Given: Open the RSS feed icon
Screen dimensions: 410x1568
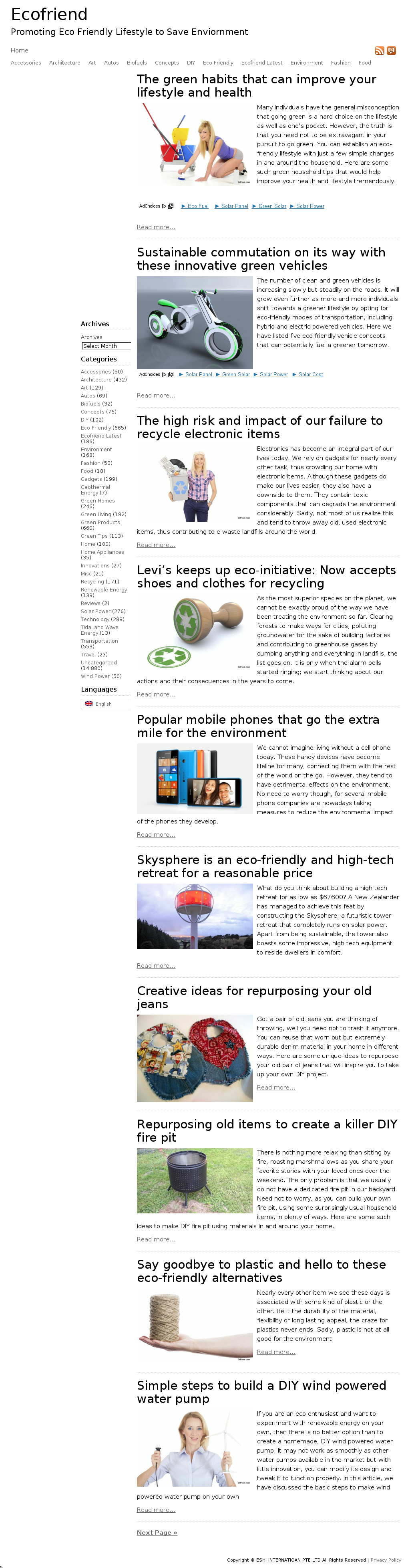Looking at the screenshot, I should [x=379, y=50].
